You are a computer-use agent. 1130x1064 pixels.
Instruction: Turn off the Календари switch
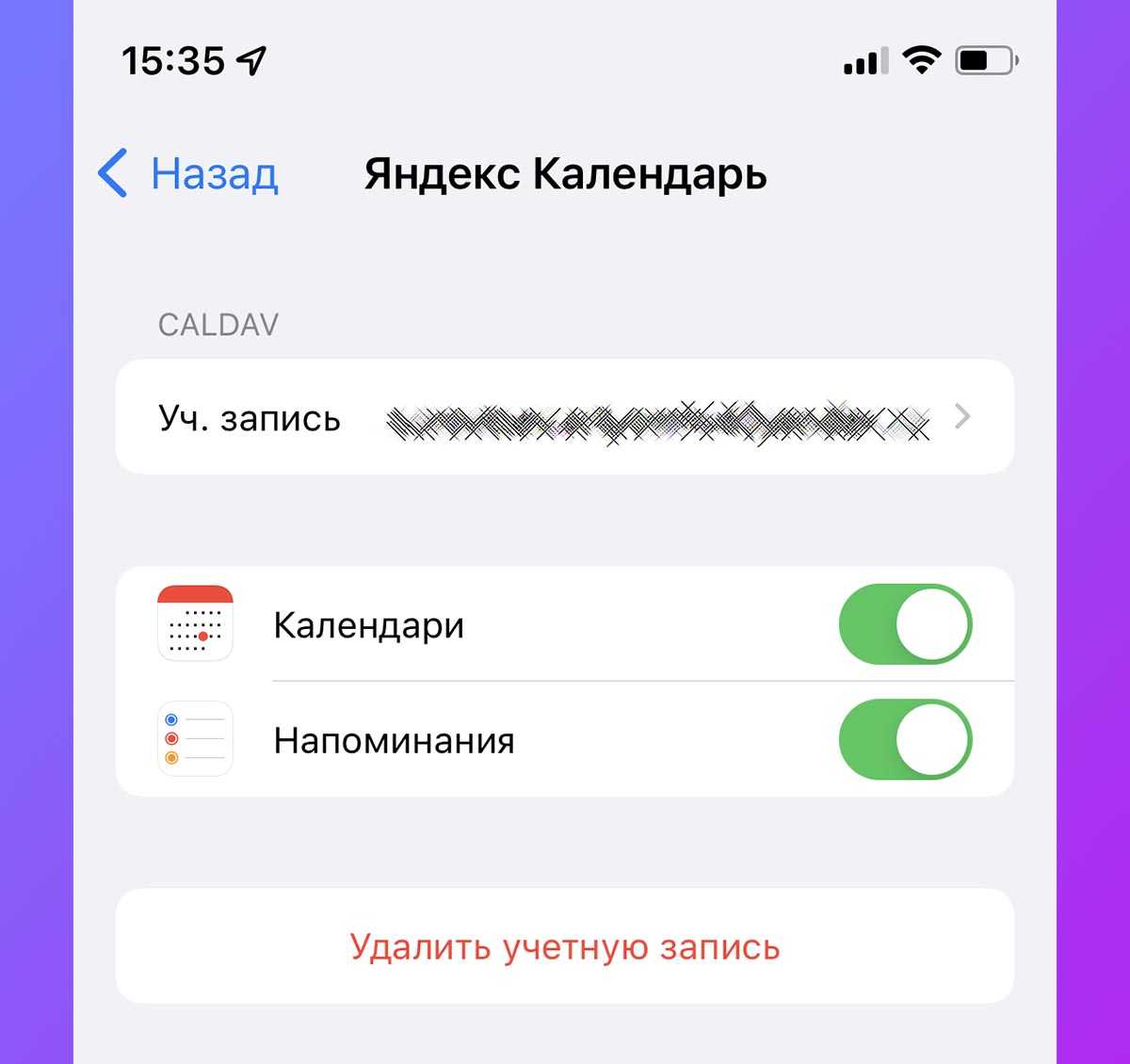click(905, 625)
